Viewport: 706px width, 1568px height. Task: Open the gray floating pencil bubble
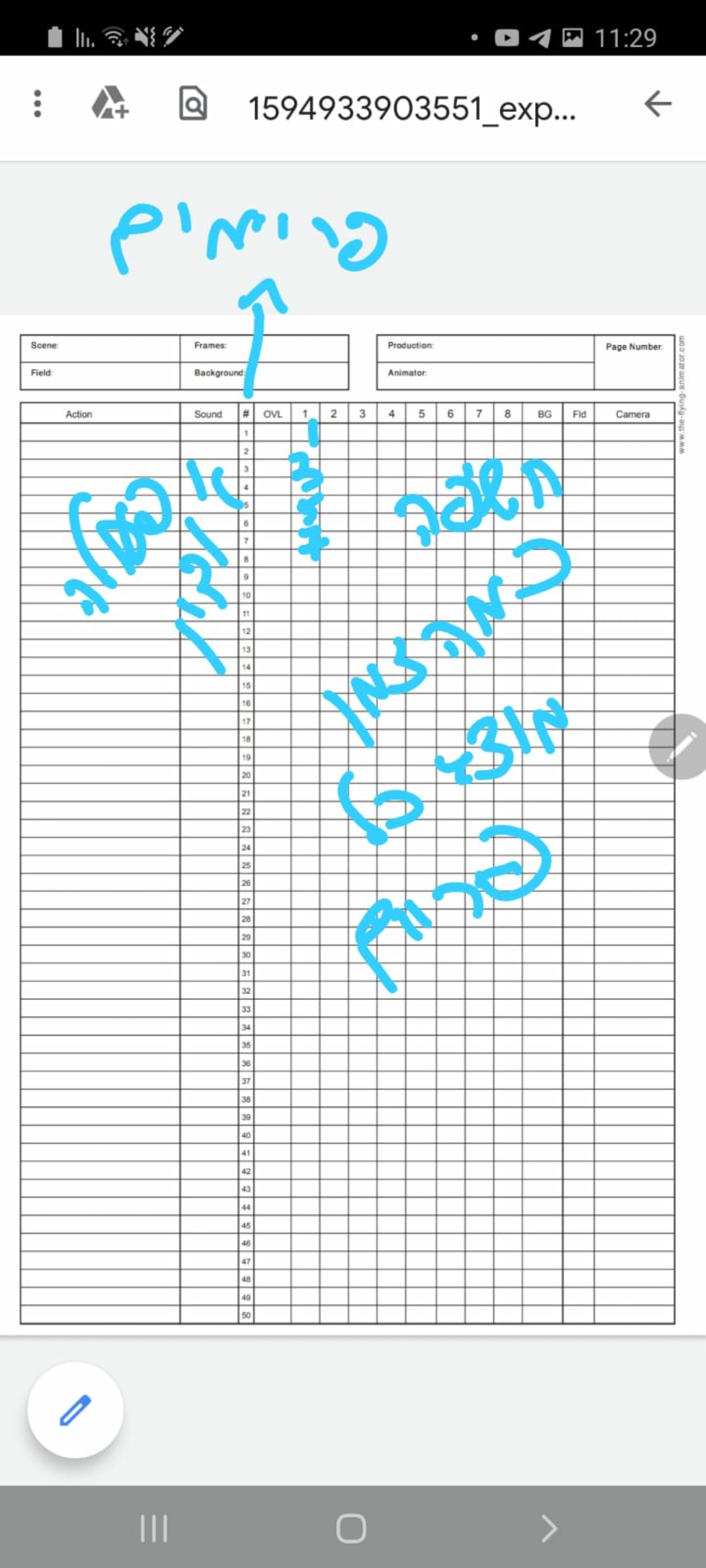click(x=681, y=746)
